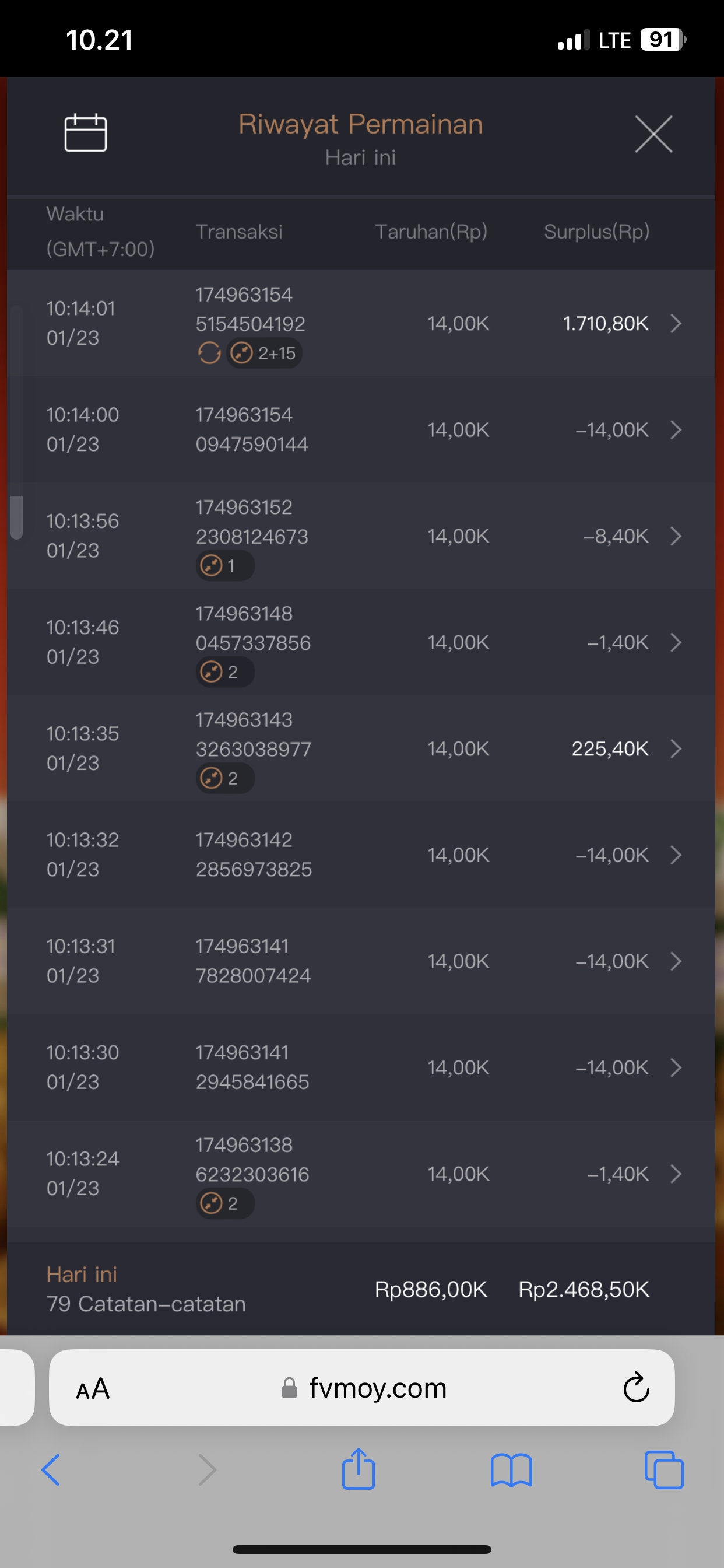Open details of the 10:14:01 transaction

(674, 323)
